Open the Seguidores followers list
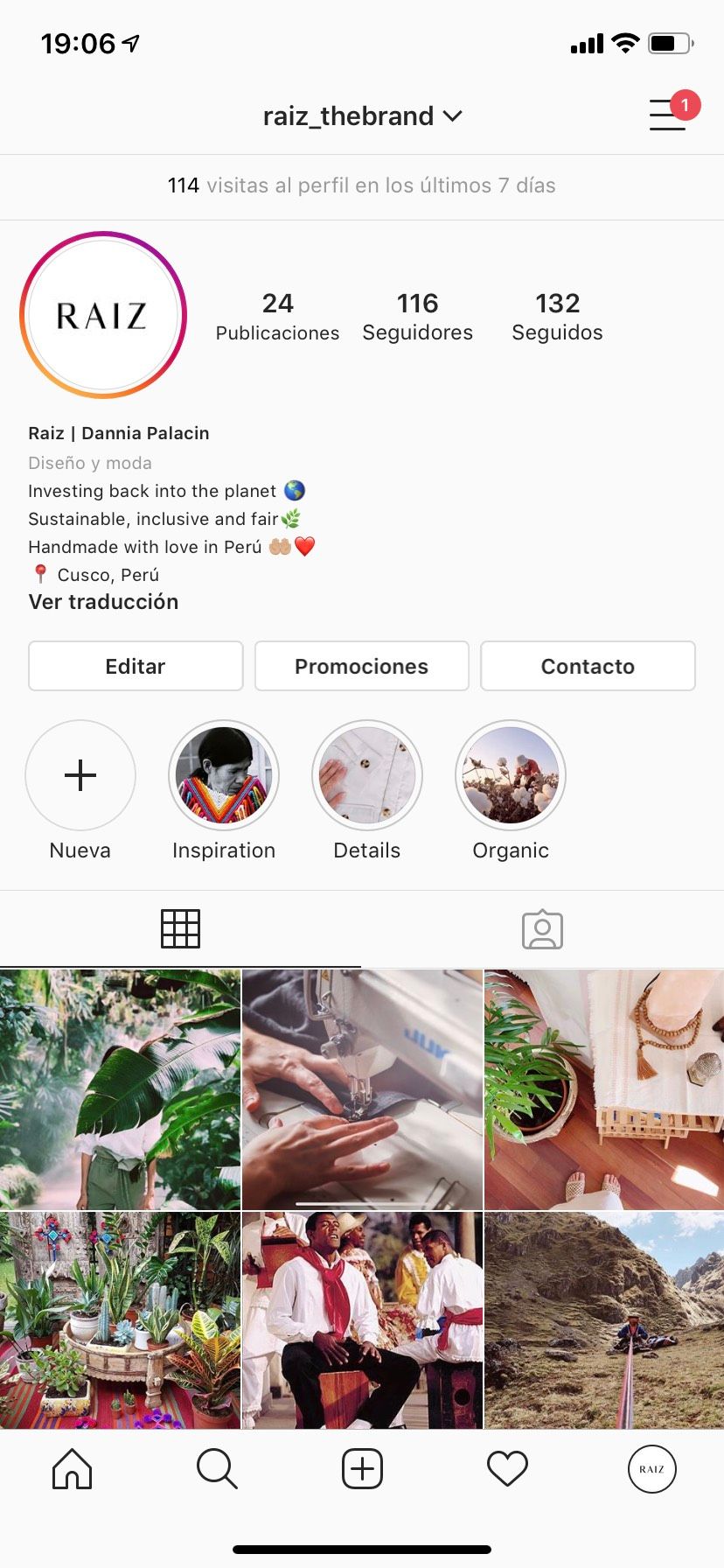This screenshot has height=1568, width=724. 417,317
